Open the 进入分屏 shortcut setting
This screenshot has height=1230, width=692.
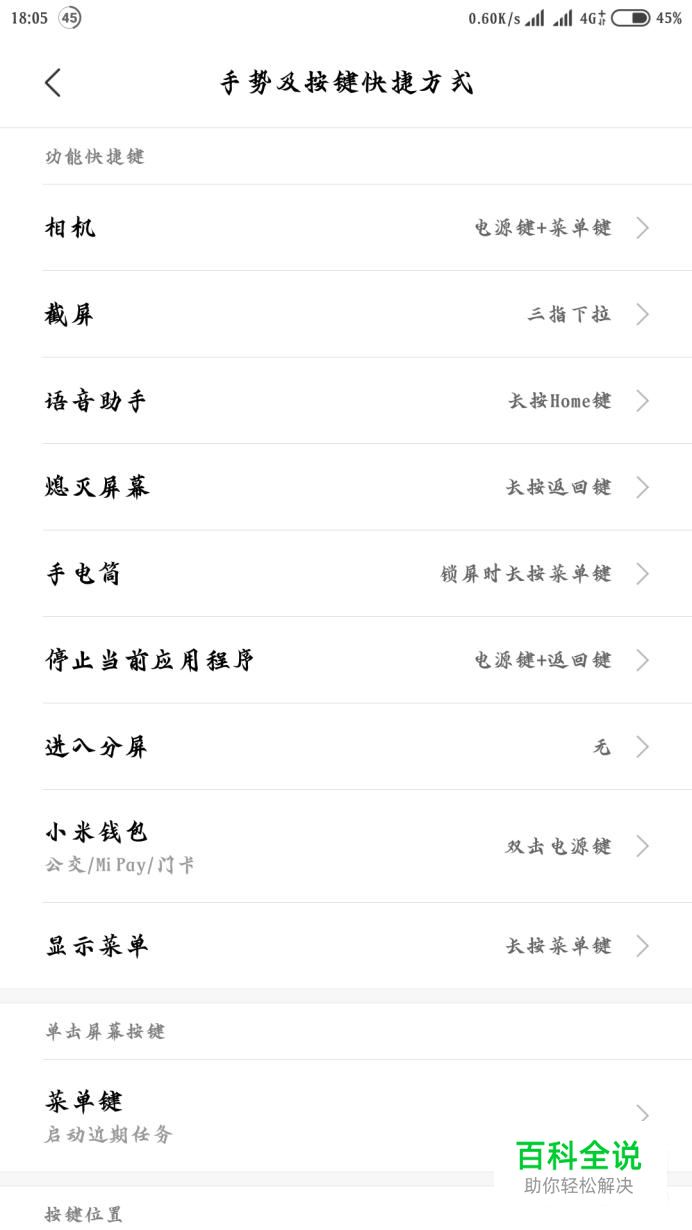(346, 747)
